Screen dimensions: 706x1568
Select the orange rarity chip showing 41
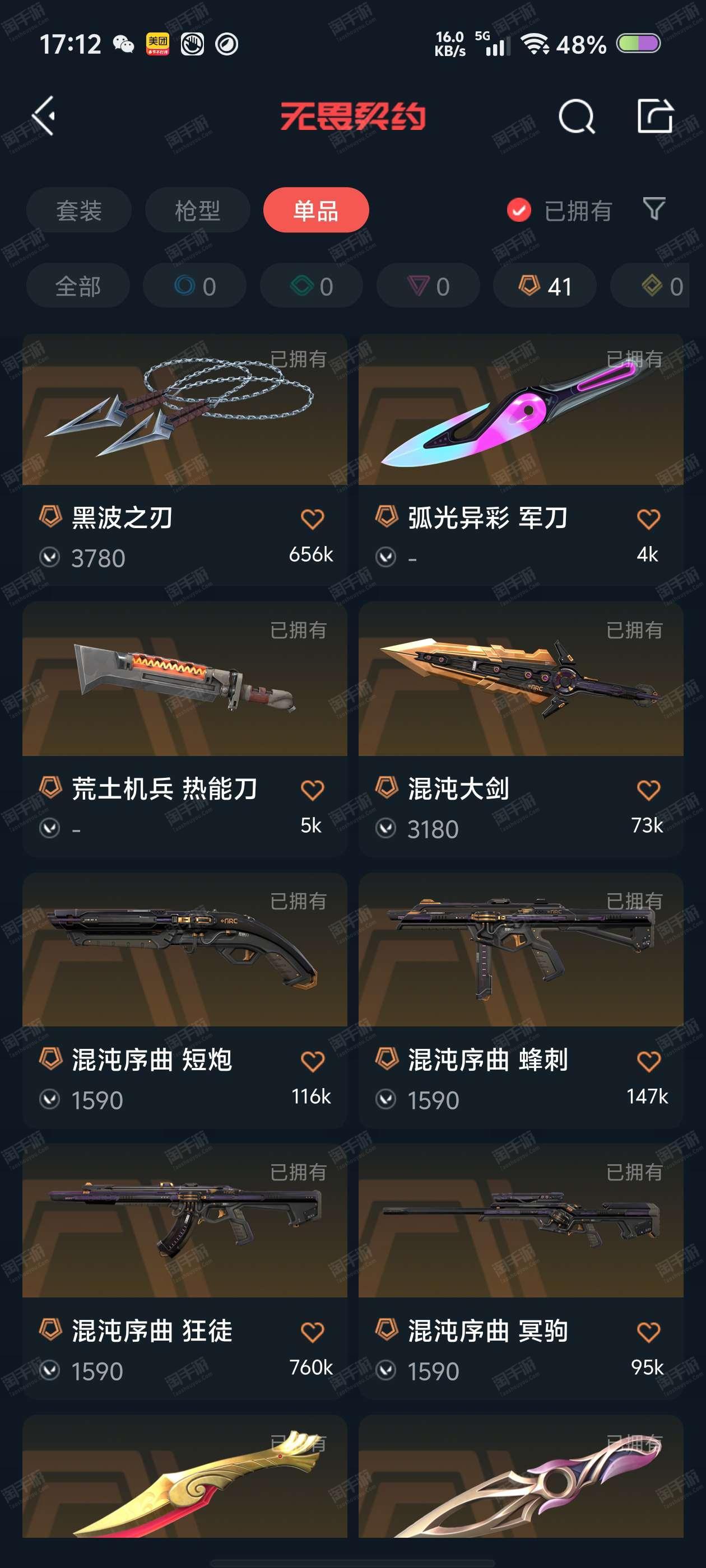[x=545, y=286]
